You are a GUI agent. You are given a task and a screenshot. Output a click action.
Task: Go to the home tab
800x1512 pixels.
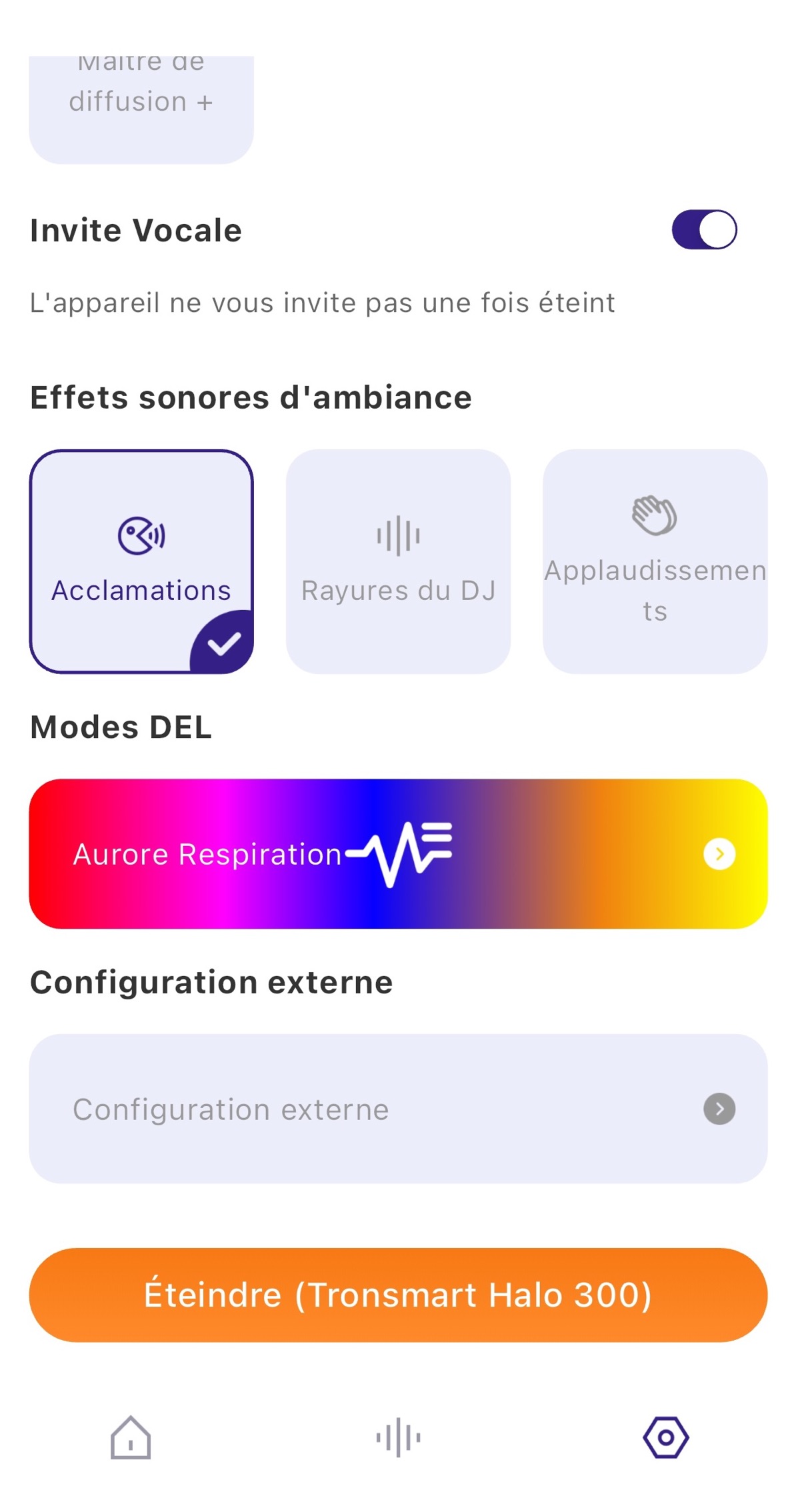tap(131, 1437)
